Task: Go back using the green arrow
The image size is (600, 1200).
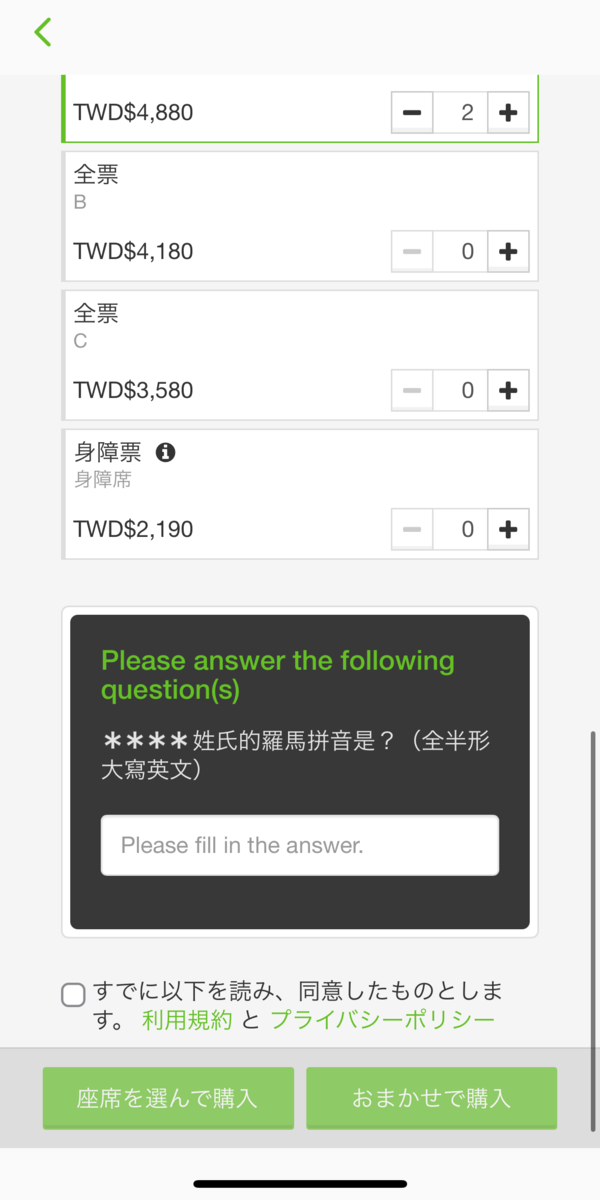Action: pyautogui.click(x=42, y=32)
